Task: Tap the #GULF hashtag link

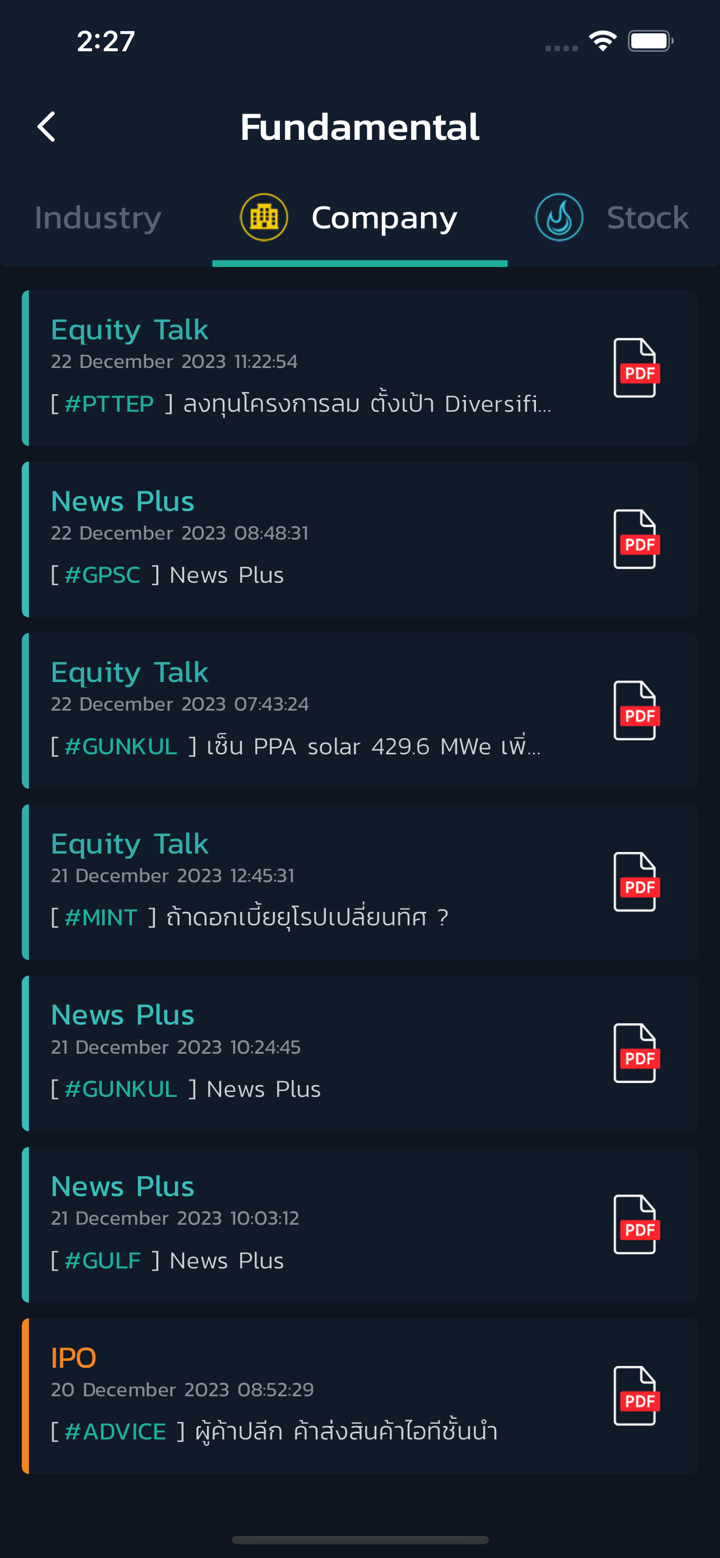Action: pyautogui.click(x=102, y=1261)
